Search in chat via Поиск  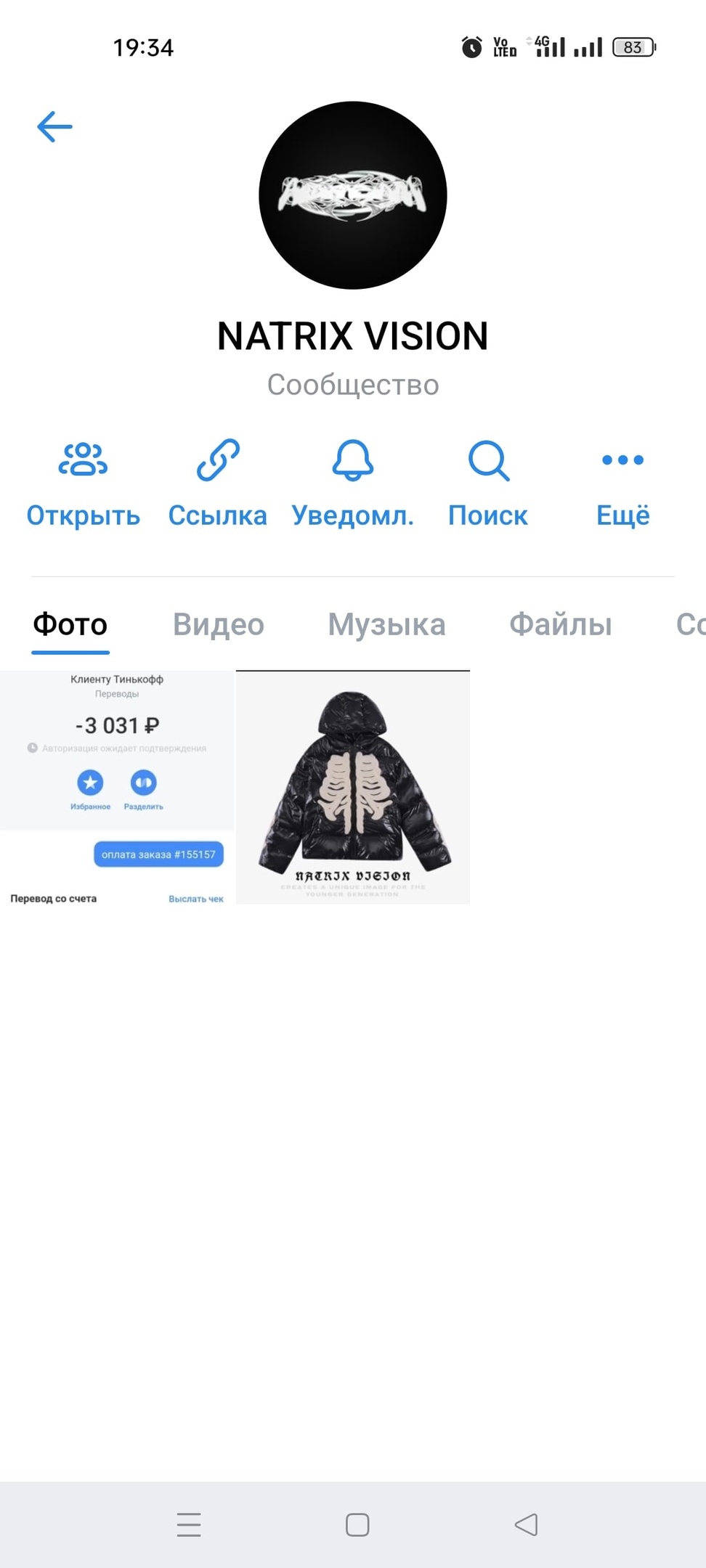click(x=488, y=483)
